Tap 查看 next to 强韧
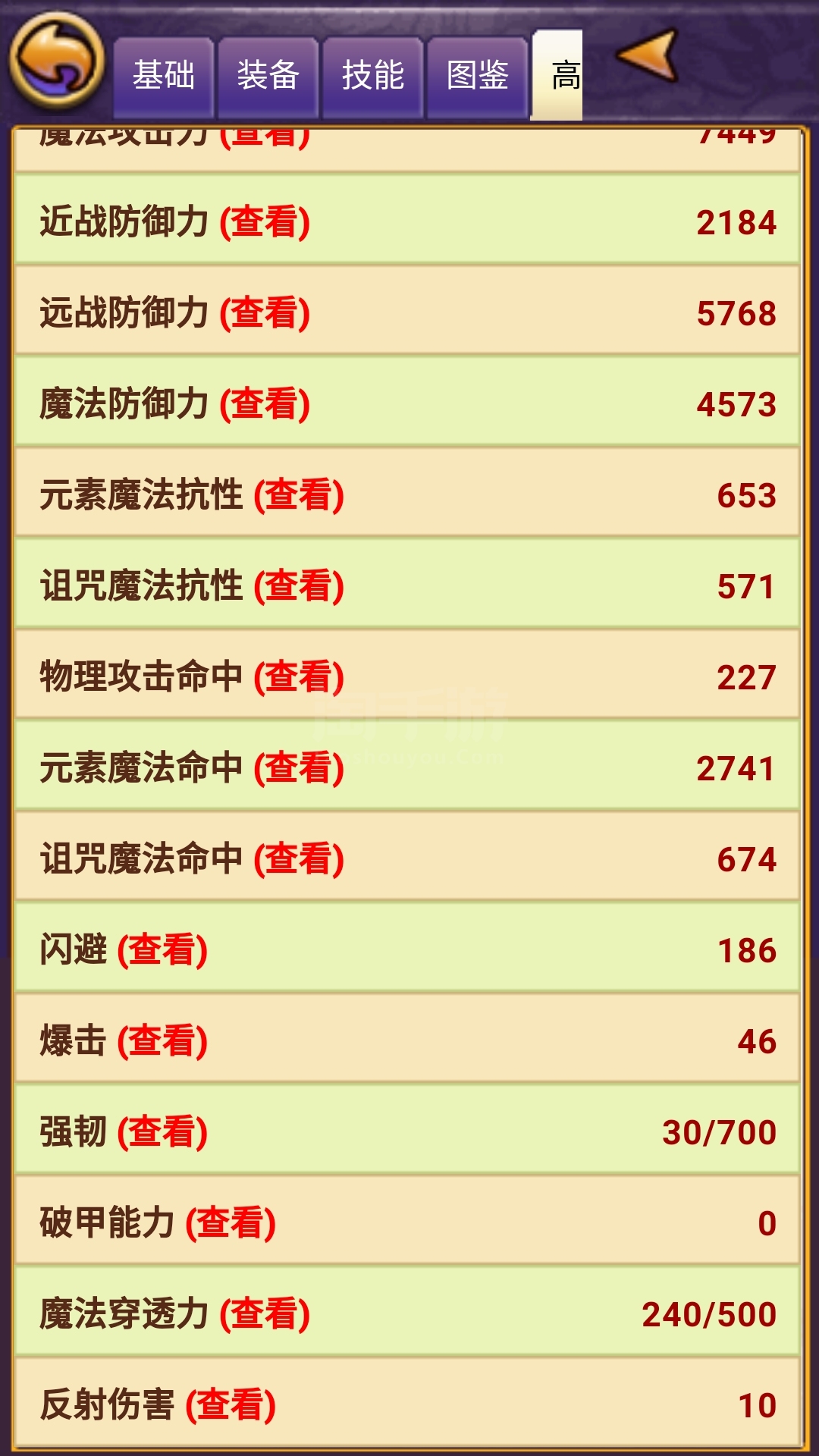 (162, 1132)
